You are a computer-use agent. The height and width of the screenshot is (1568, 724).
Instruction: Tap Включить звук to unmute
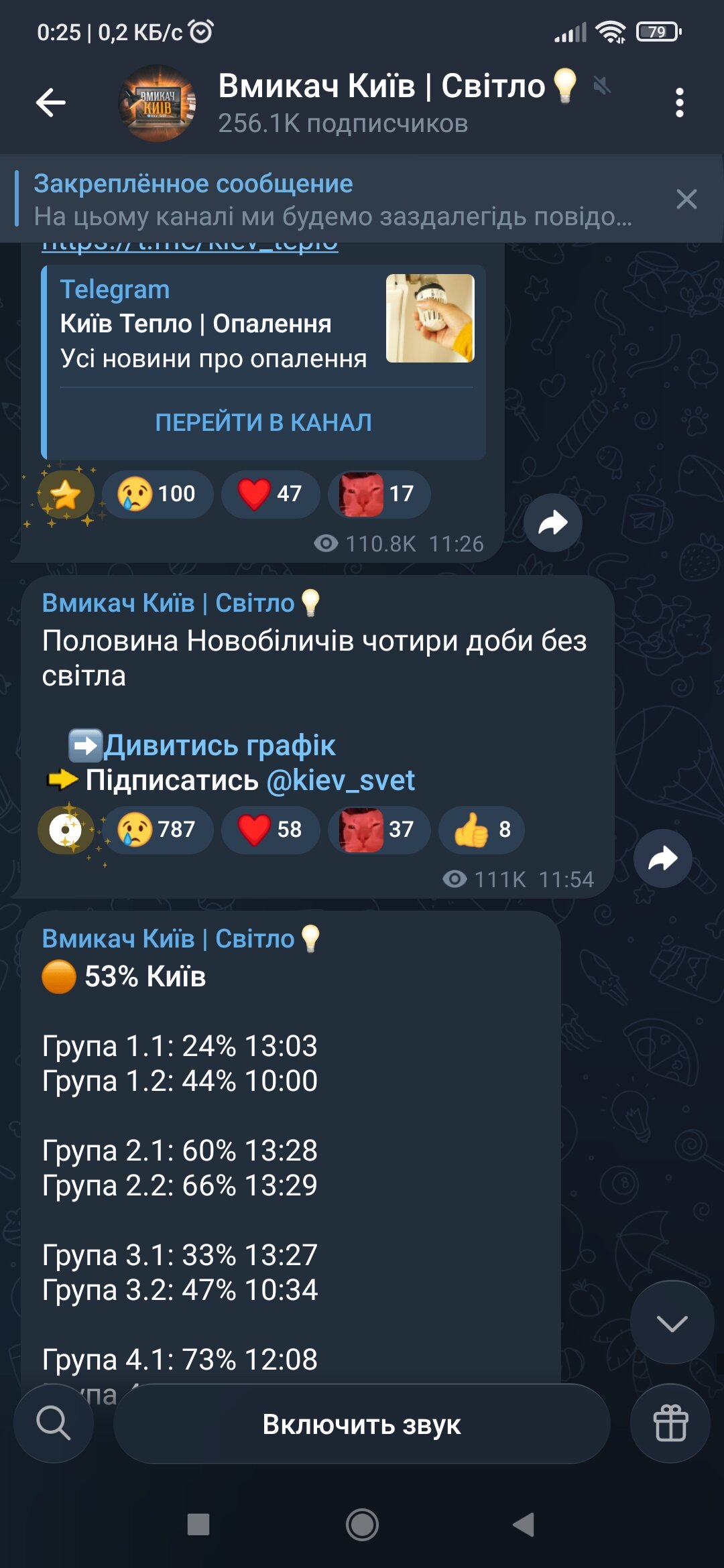[x=361, y=1425]
